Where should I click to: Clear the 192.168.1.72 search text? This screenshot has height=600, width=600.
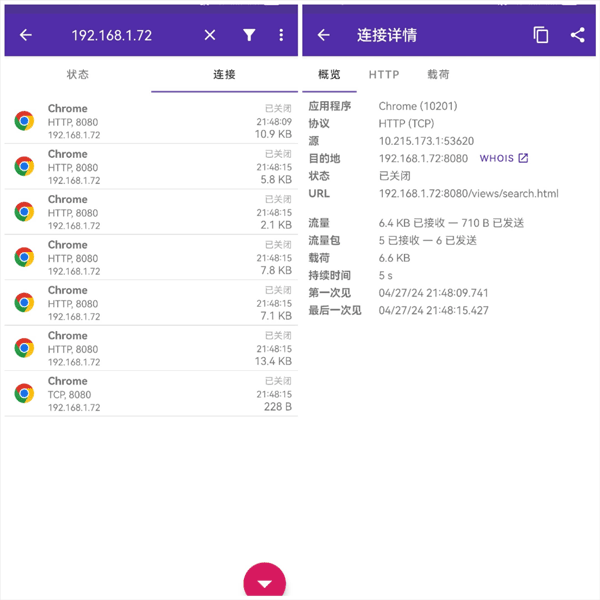210,35
